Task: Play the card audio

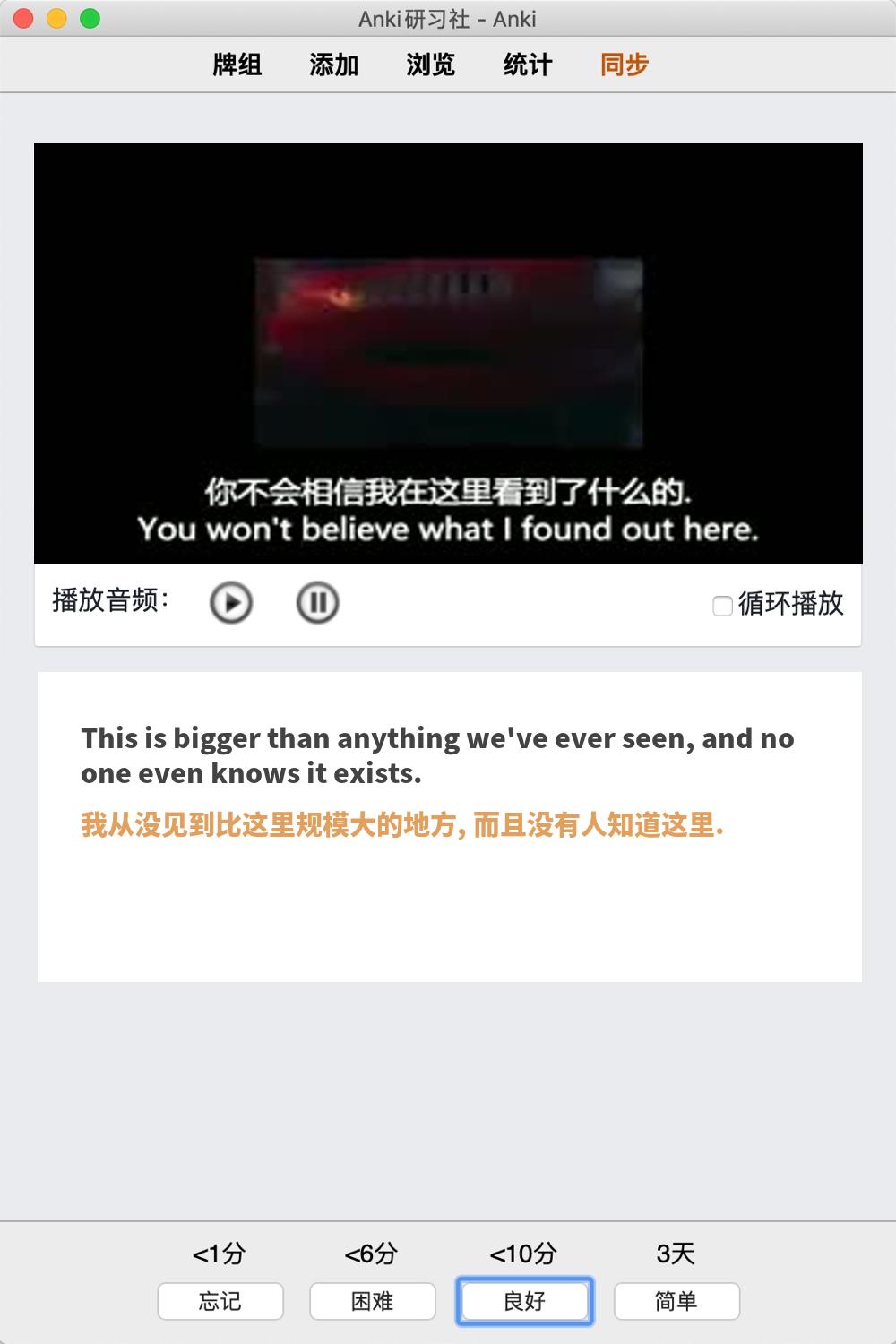Action: coord(231,602)
